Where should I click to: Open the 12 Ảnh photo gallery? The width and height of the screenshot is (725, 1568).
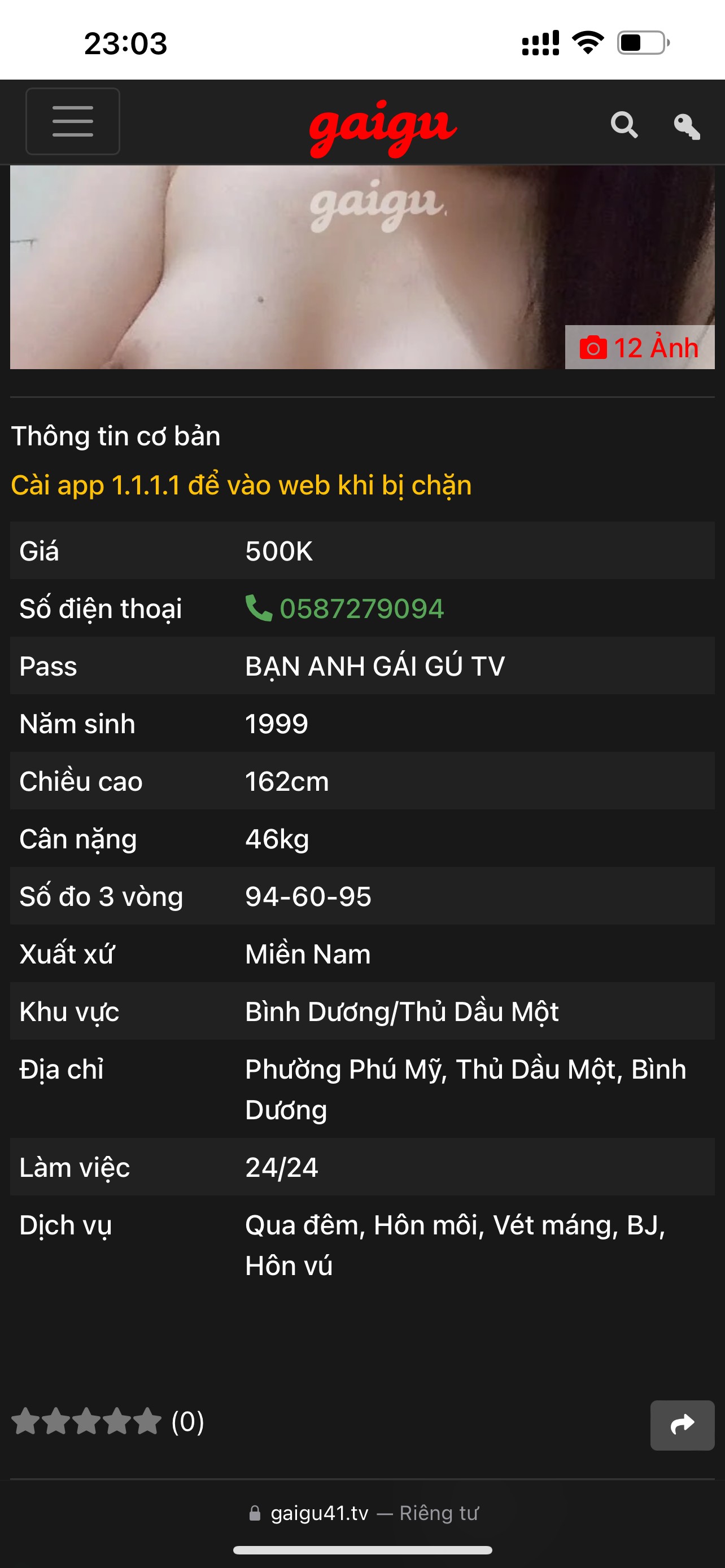(639, 348)
